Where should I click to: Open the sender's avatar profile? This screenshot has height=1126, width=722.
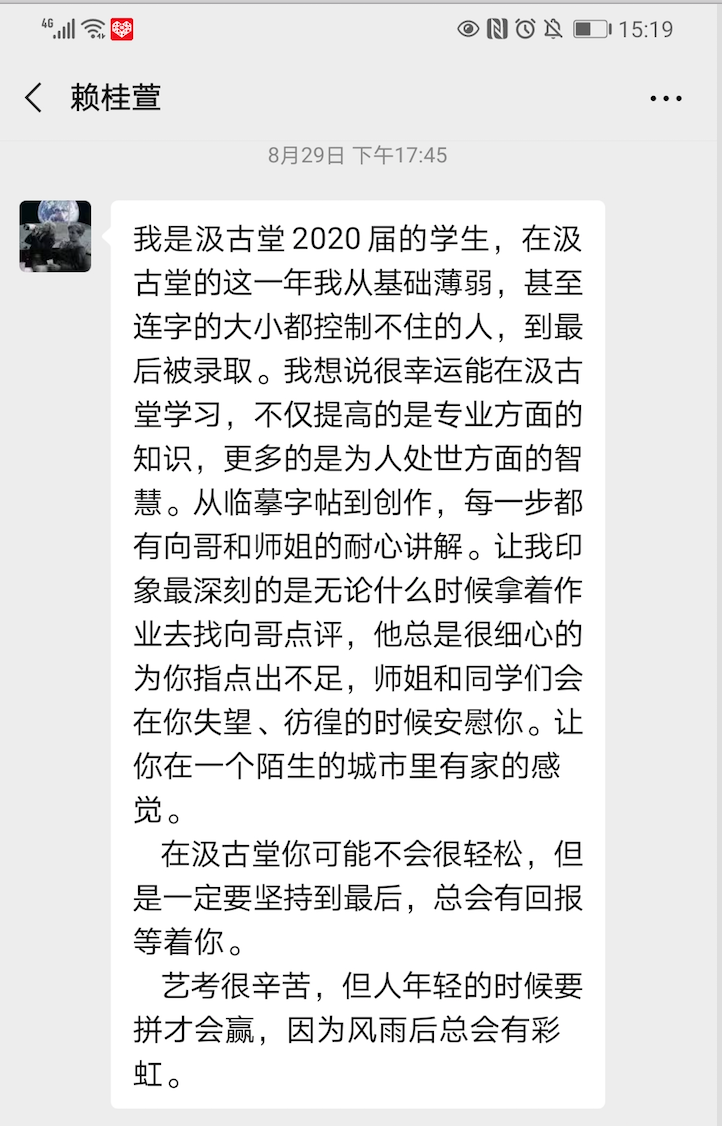coord(55,236)
